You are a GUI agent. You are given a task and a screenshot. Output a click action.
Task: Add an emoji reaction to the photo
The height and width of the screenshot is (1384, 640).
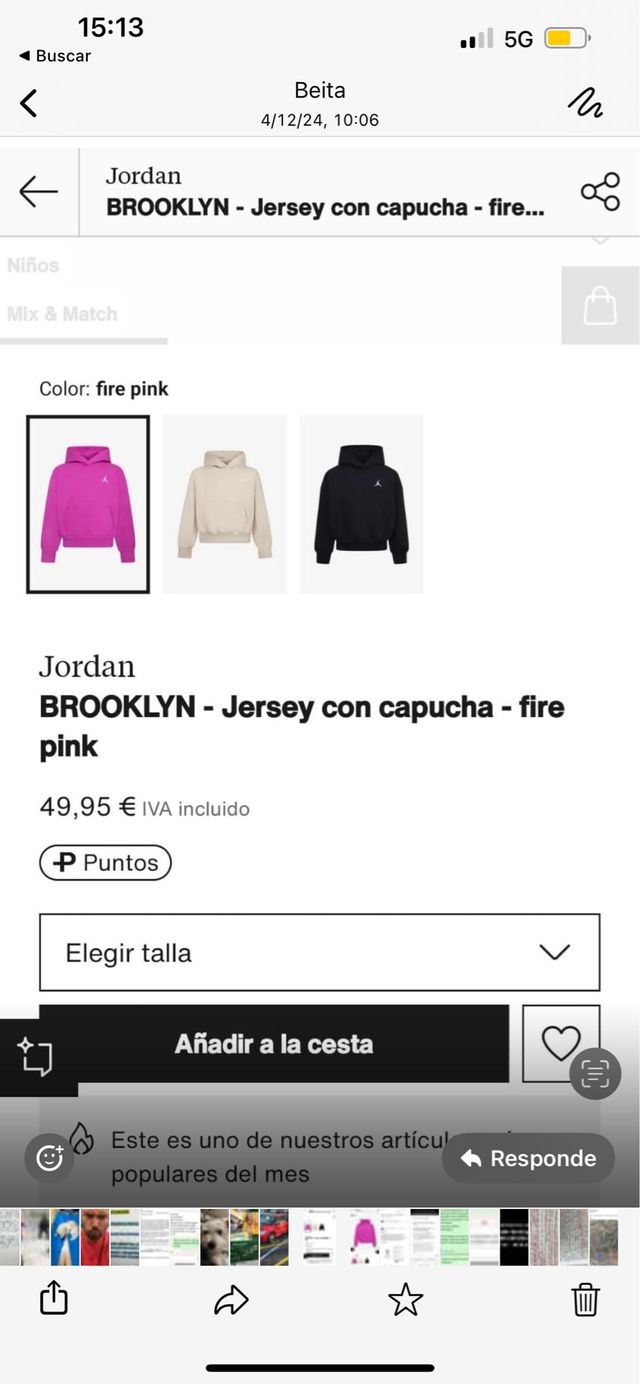(x=49, y=1158)
